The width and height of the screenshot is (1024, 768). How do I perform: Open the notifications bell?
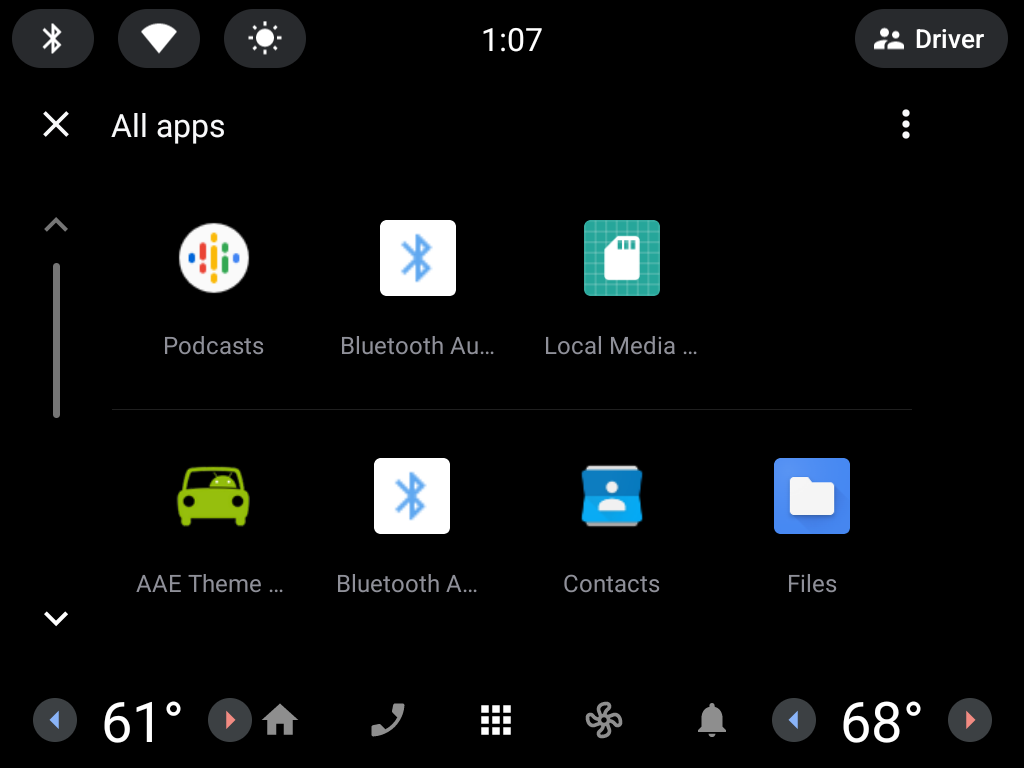(711, 720)
